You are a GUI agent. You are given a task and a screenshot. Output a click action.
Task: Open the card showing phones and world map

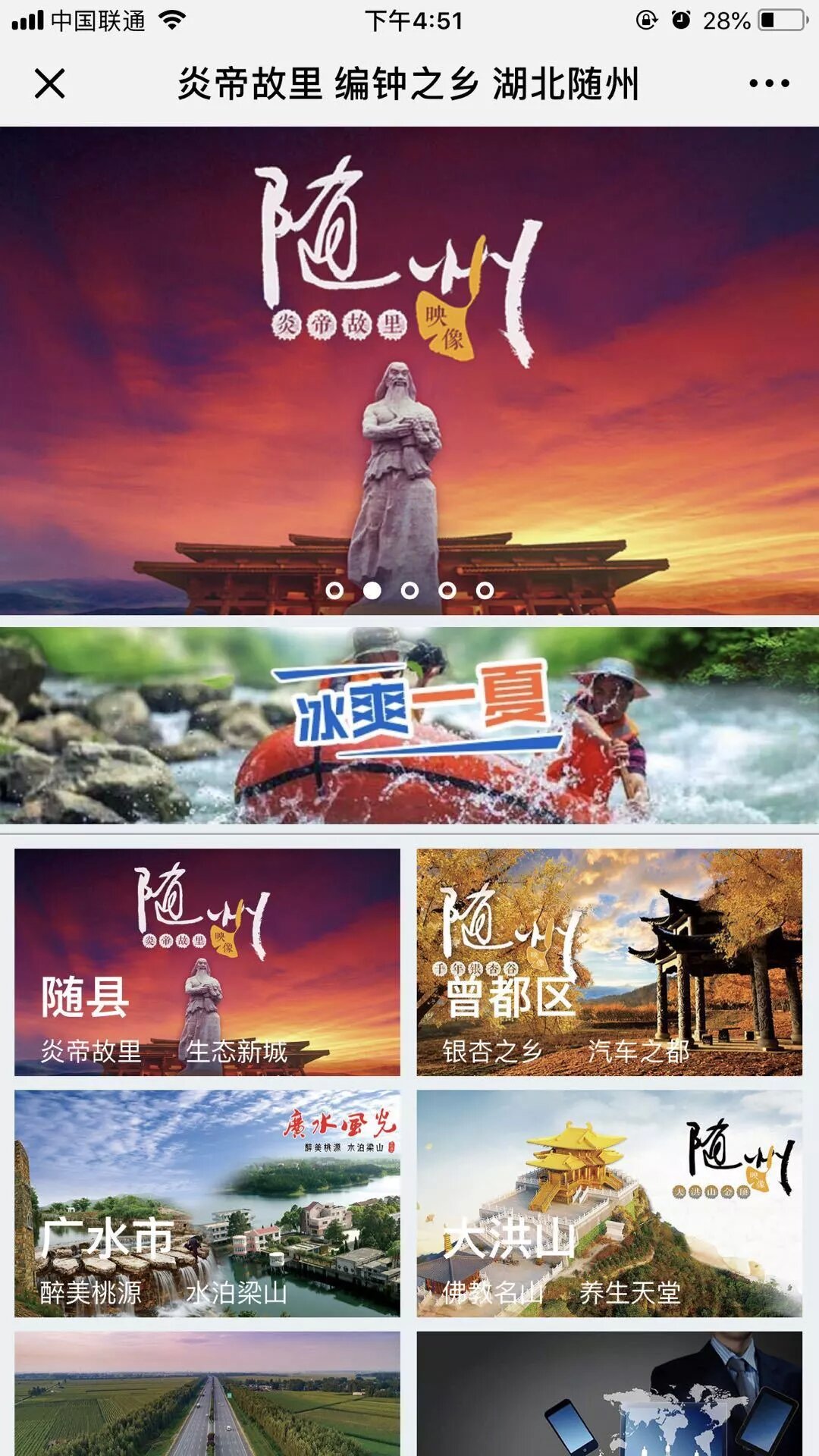[609, 1395]
